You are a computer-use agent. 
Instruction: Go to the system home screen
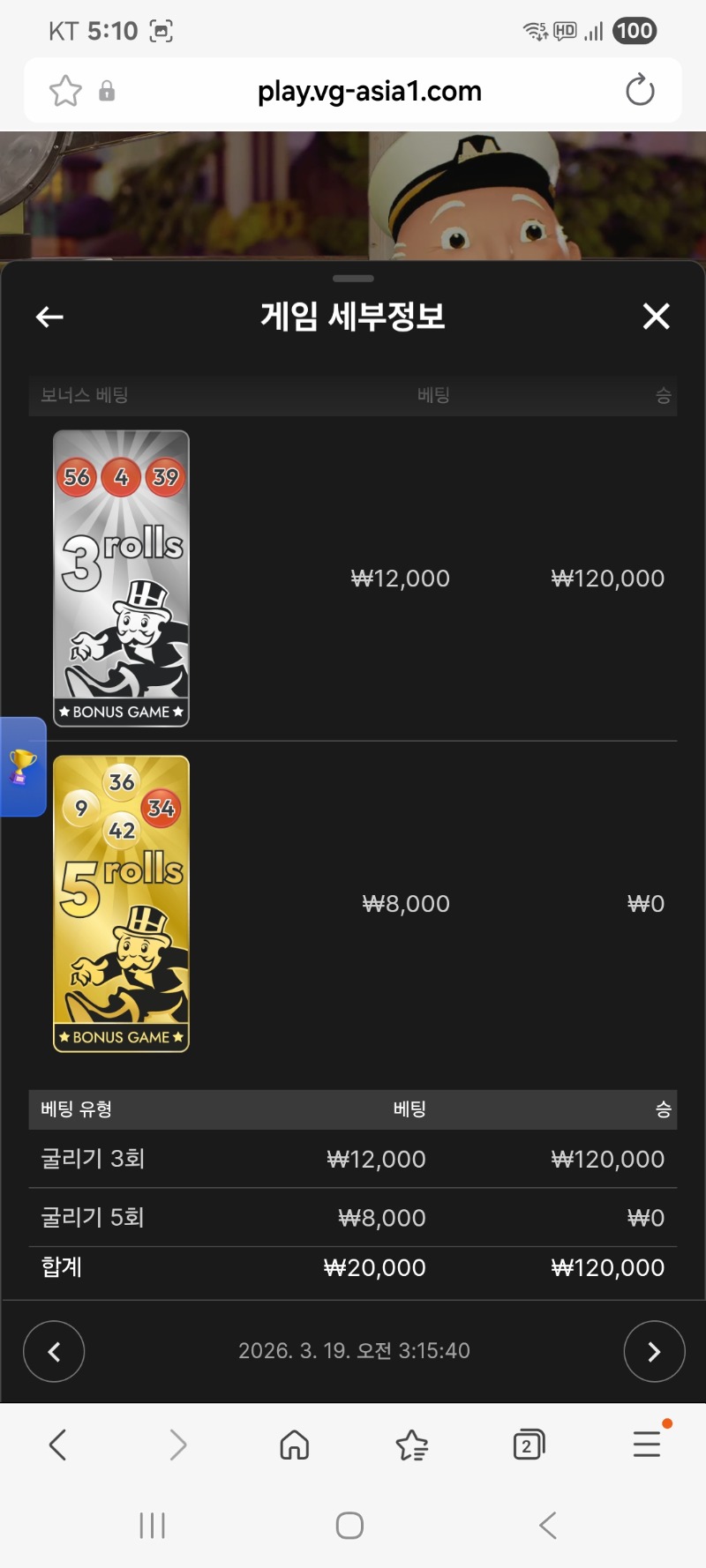[x=349, y=1526]
